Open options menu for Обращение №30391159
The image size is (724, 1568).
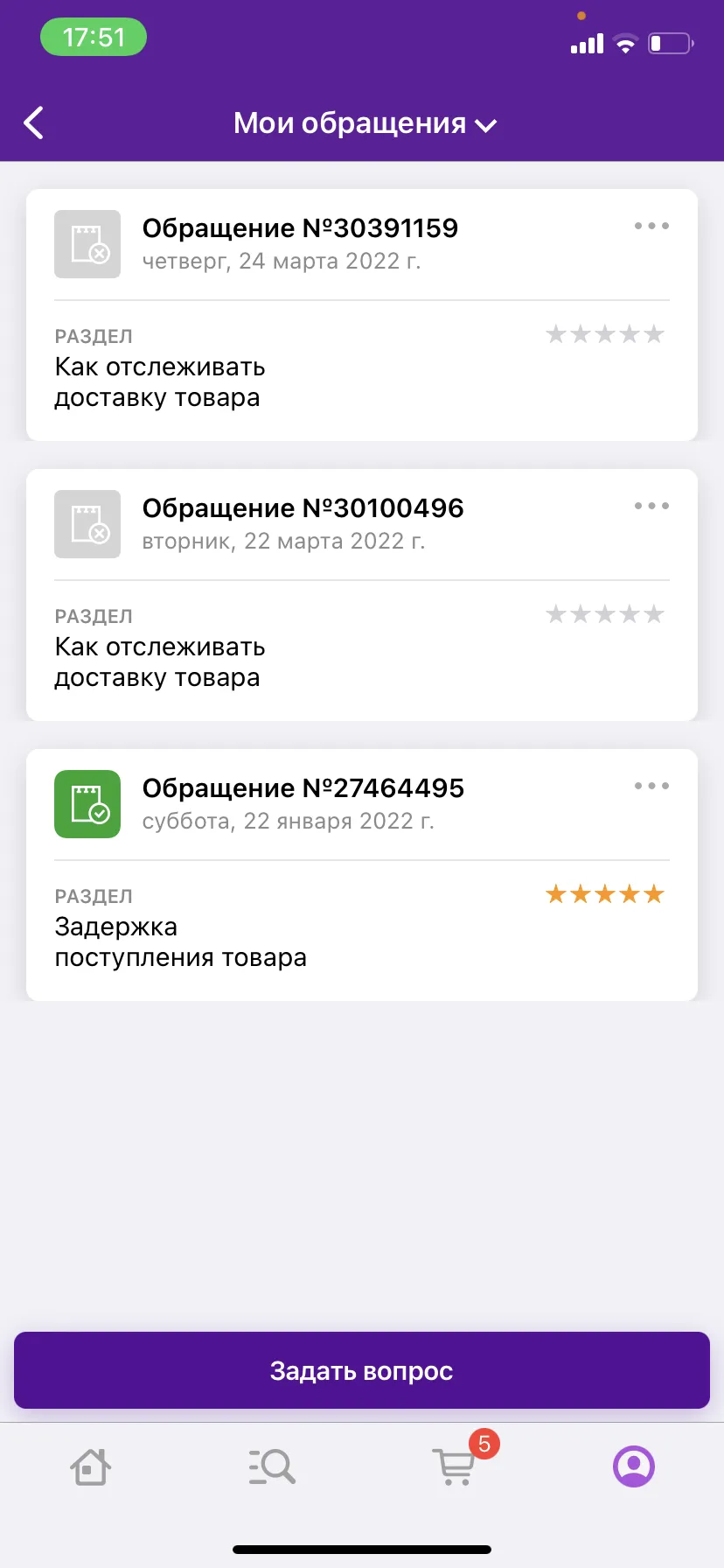click(651, 226)
